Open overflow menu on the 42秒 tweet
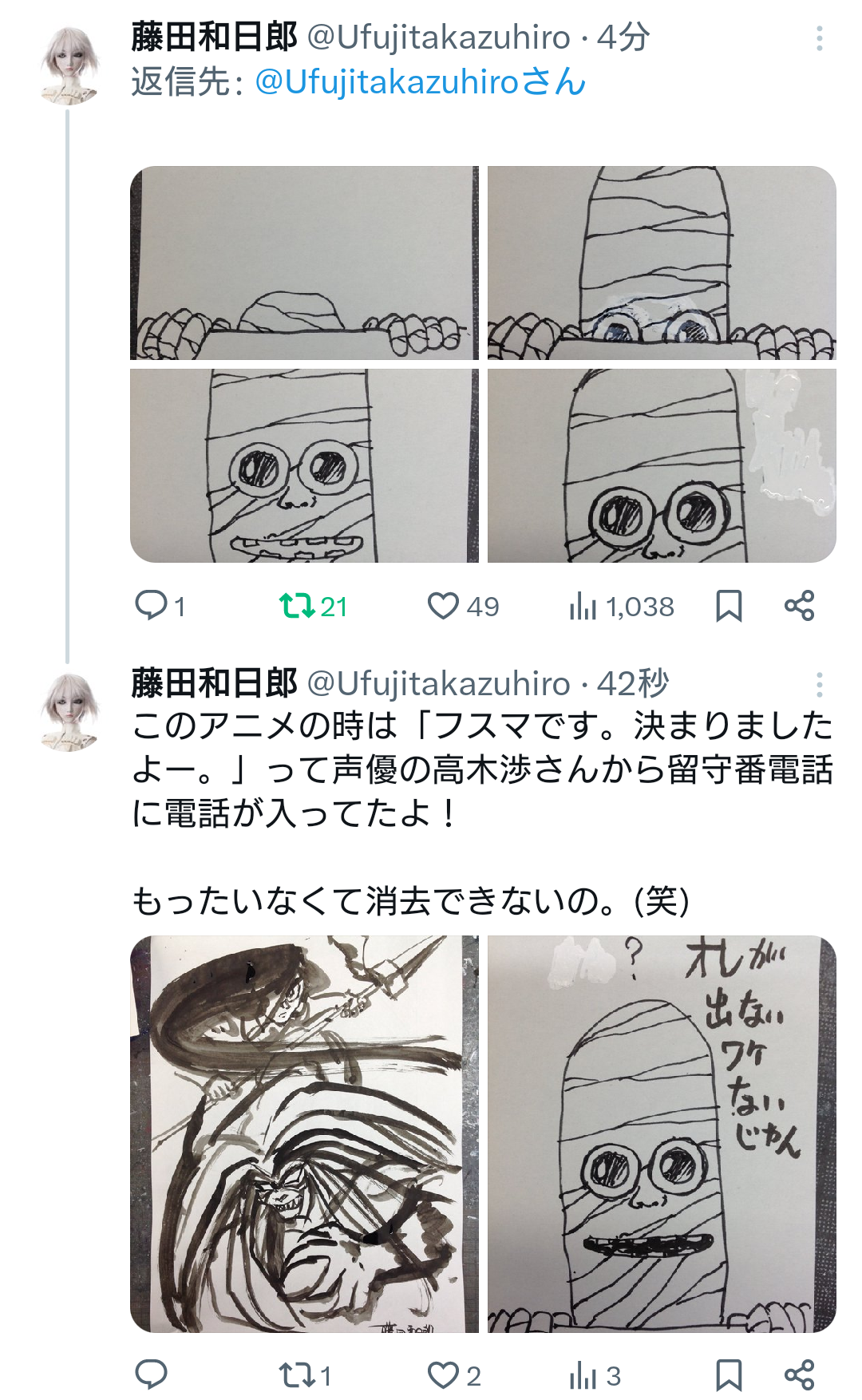The image size is (862, 1400). 819,685
